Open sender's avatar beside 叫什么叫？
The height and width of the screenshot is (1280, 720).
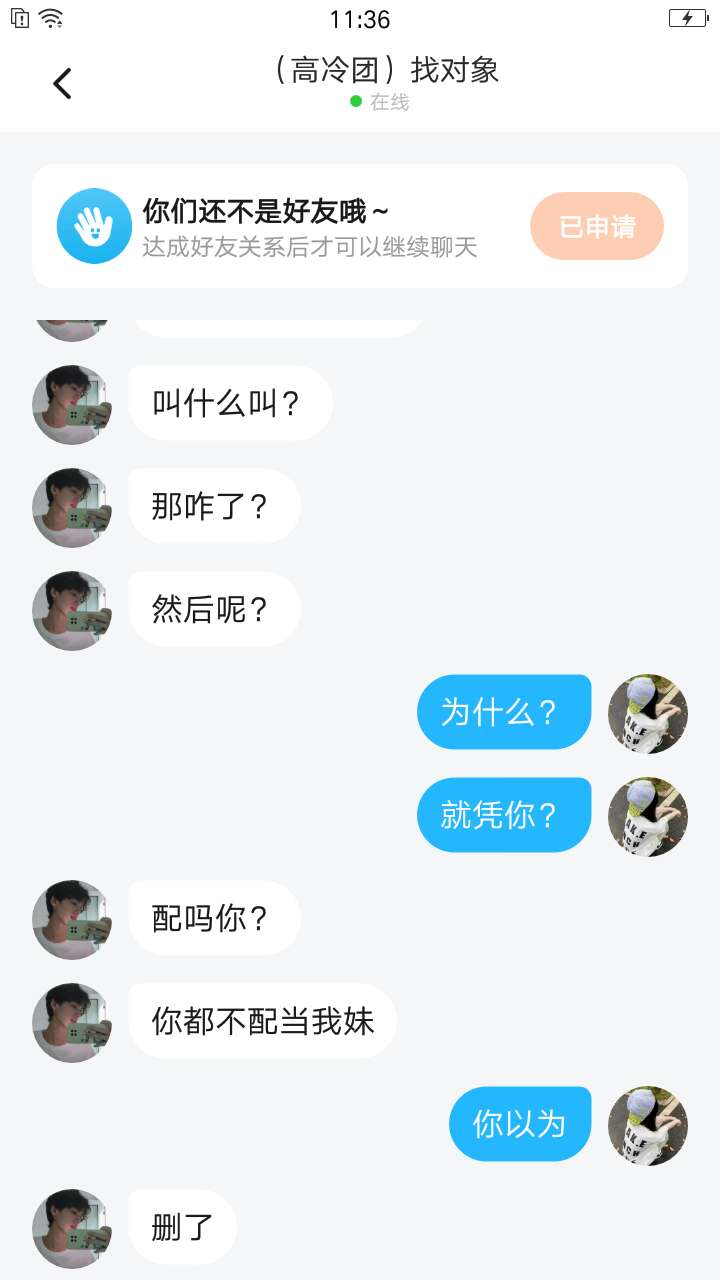(x=72, y=404)
